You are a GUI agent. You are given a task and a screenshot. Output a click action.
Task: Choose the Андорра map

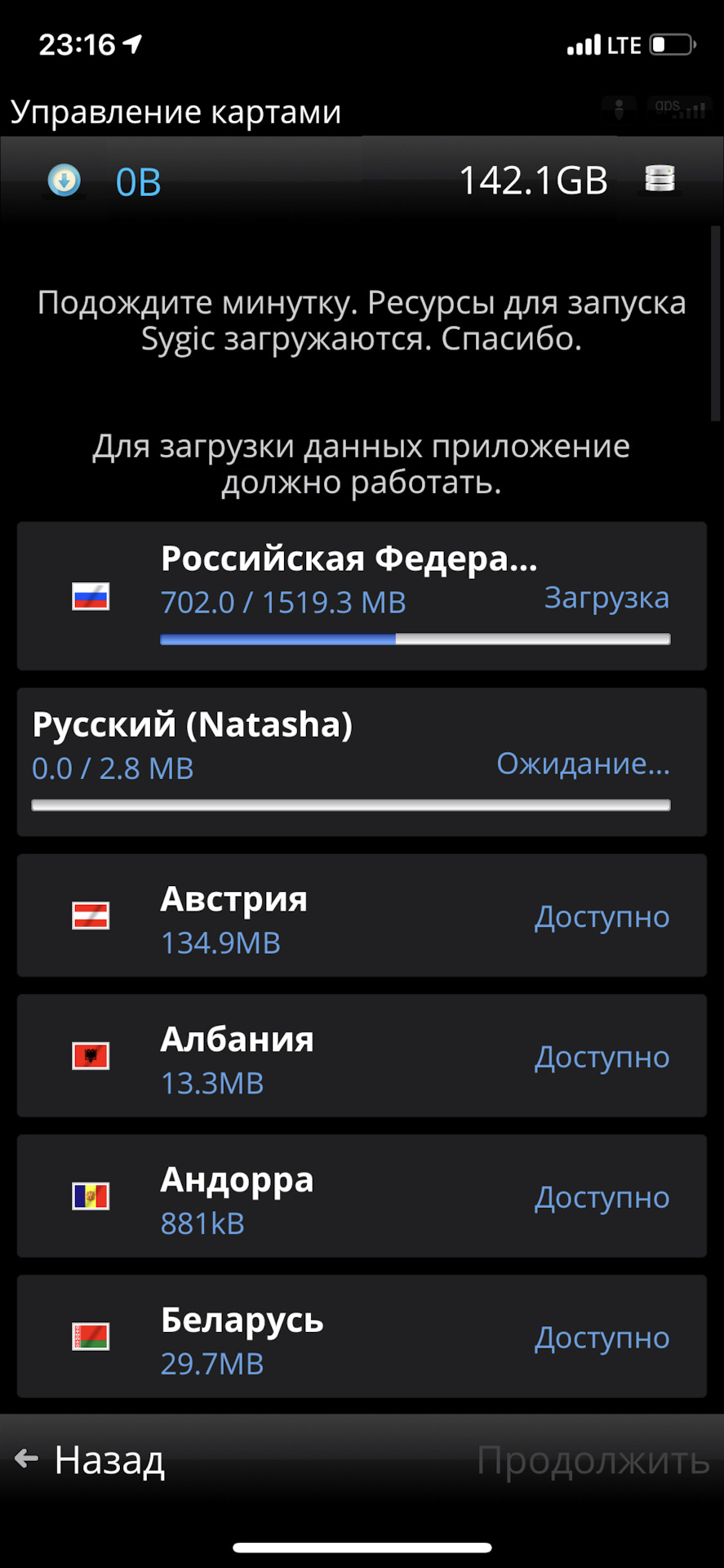(362, 1196)
